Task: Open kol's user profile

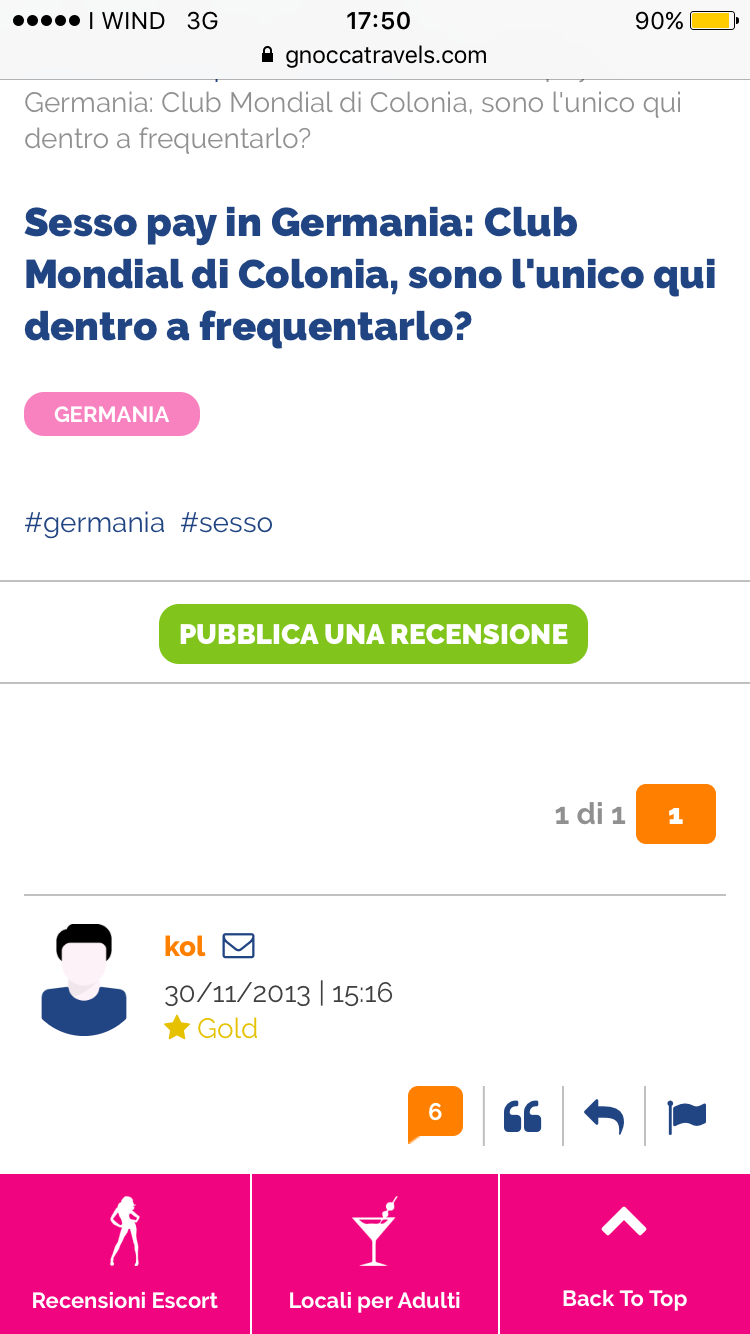Action: tap(185, 946)
